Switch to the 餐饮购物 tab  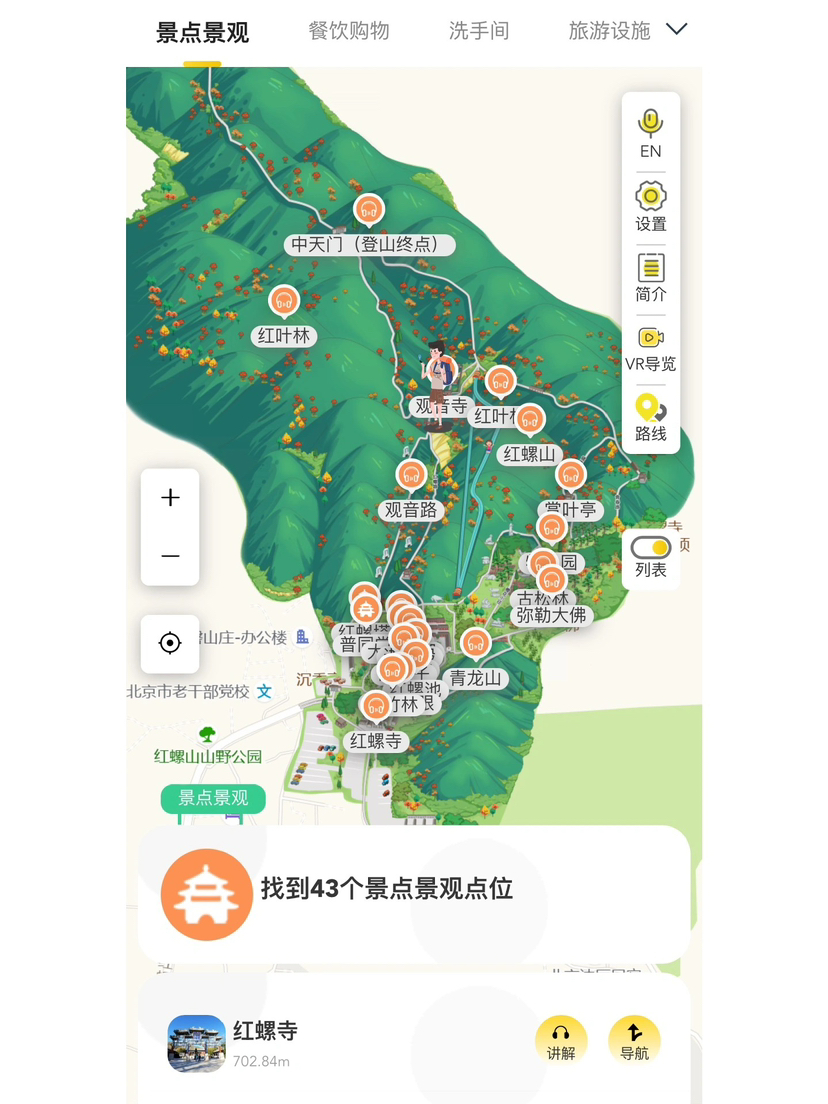[348, 31]
